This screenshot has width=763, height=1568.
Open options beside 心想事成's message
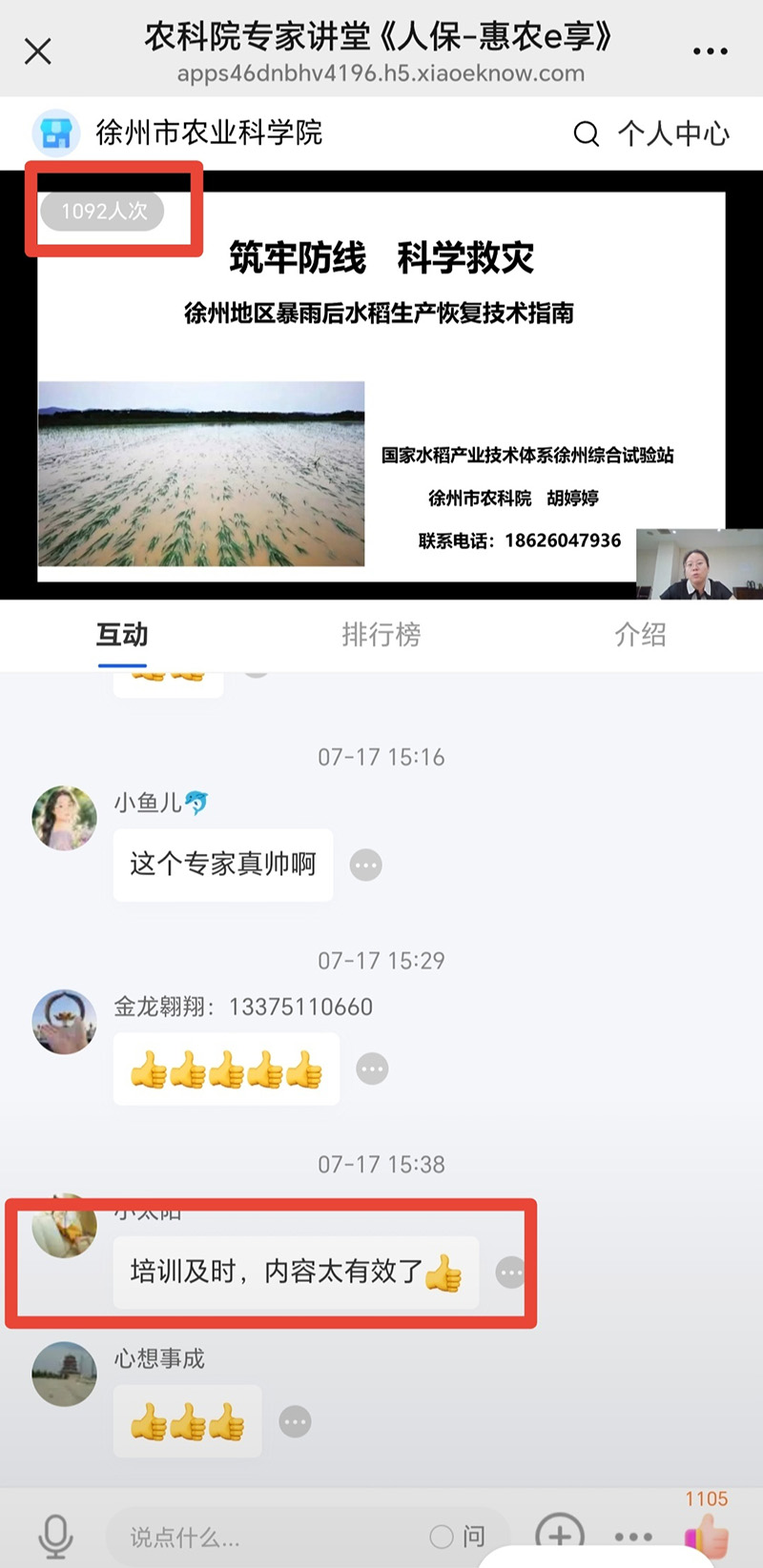coord(295,1422)
